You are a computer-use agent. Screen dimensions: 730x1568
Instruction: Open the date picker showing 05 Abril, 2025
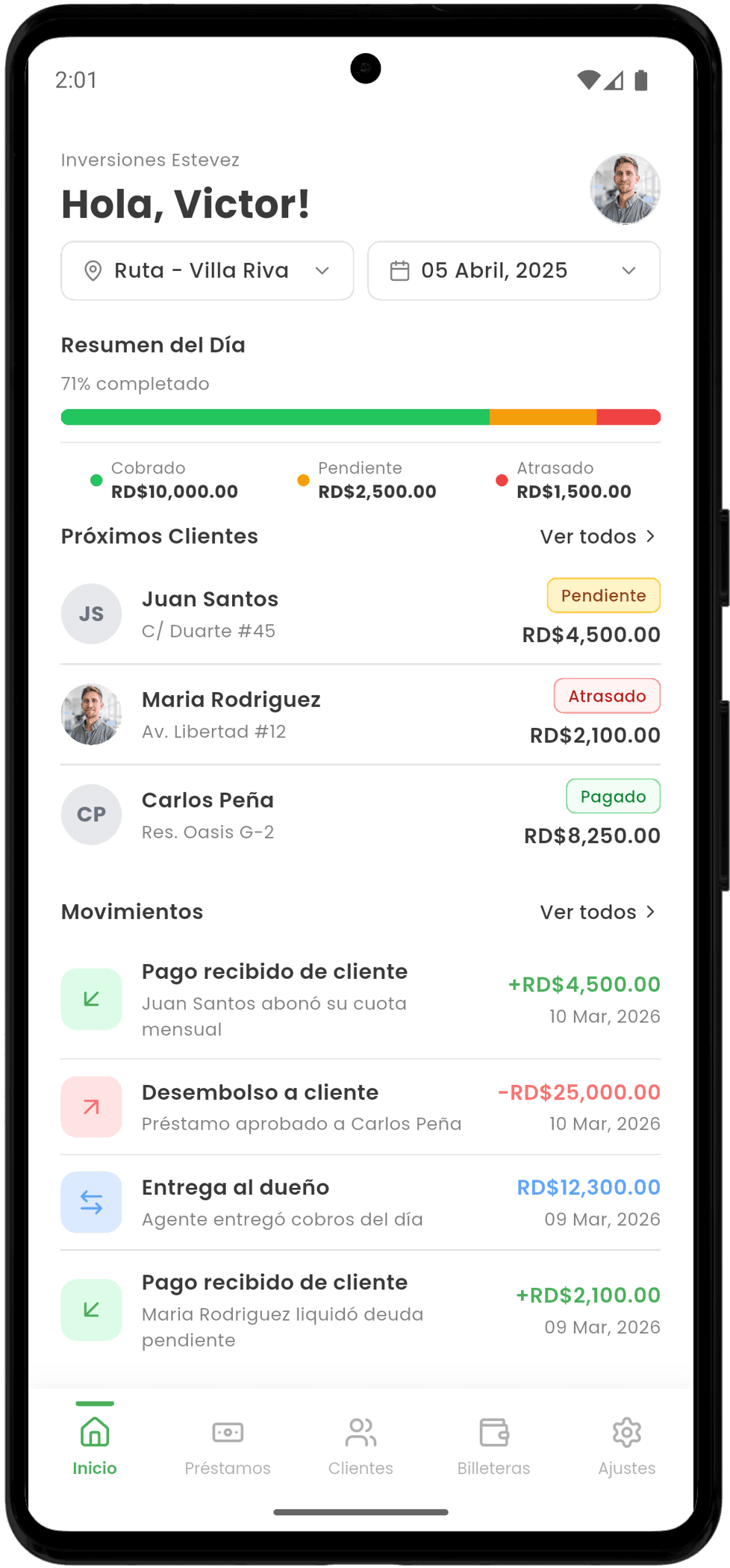pos(514,270)
